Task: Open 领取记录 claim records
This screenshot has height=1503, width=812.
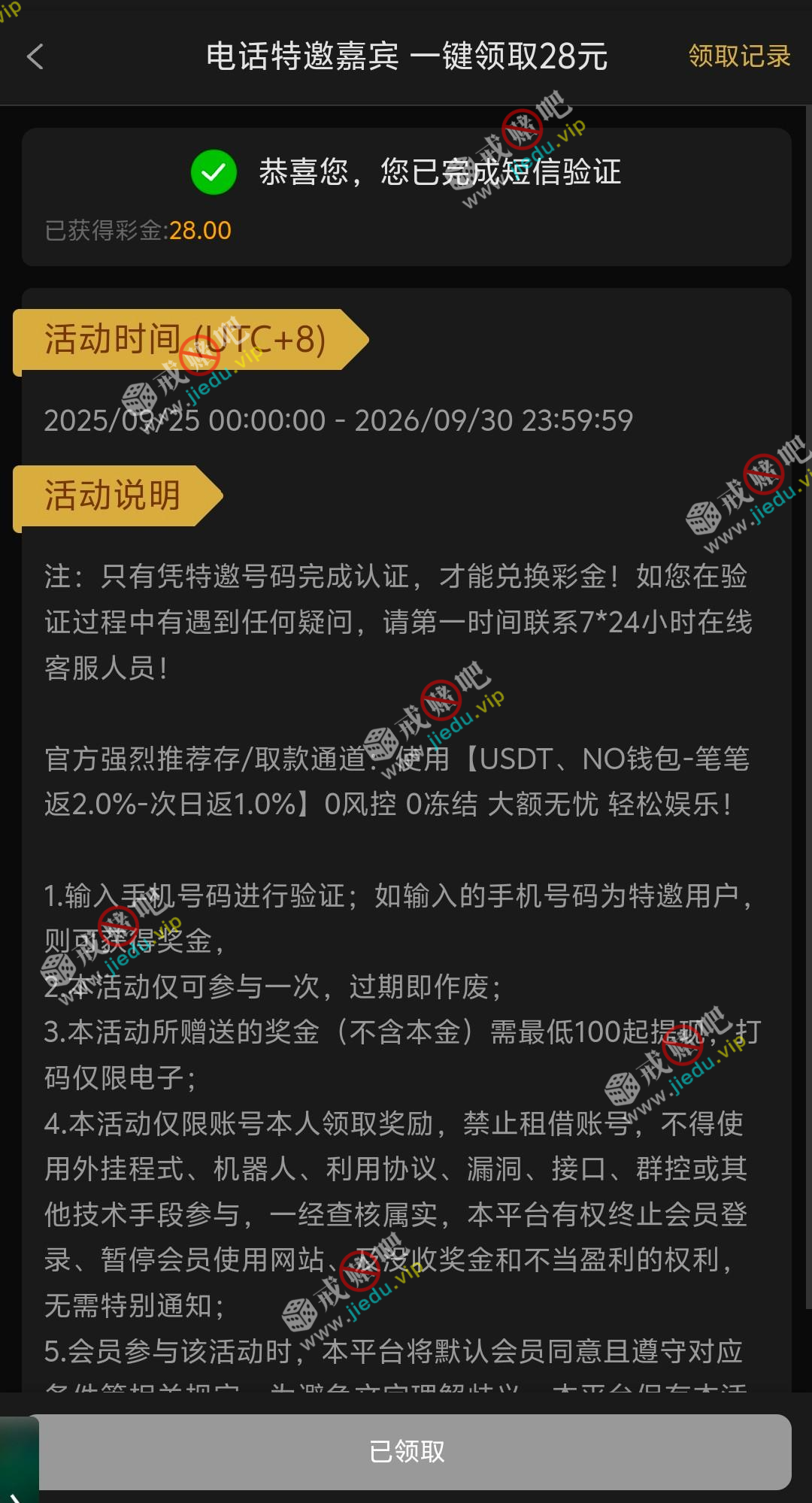Action: point(739,56)
